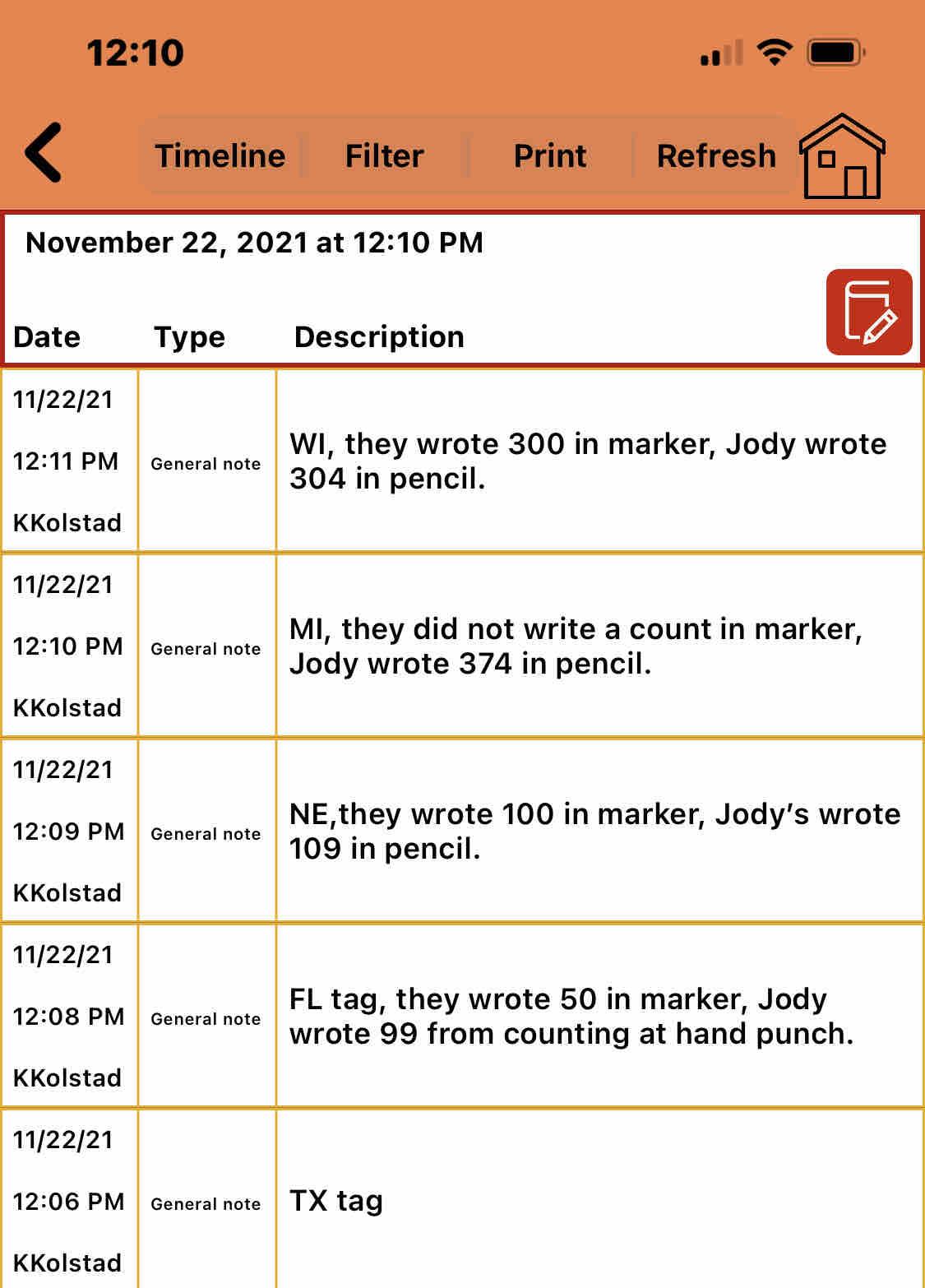The image size is (925, 1288).
Task: Open the FL tag note from 12:08 PM
Action: click(x=571, y=1016)
